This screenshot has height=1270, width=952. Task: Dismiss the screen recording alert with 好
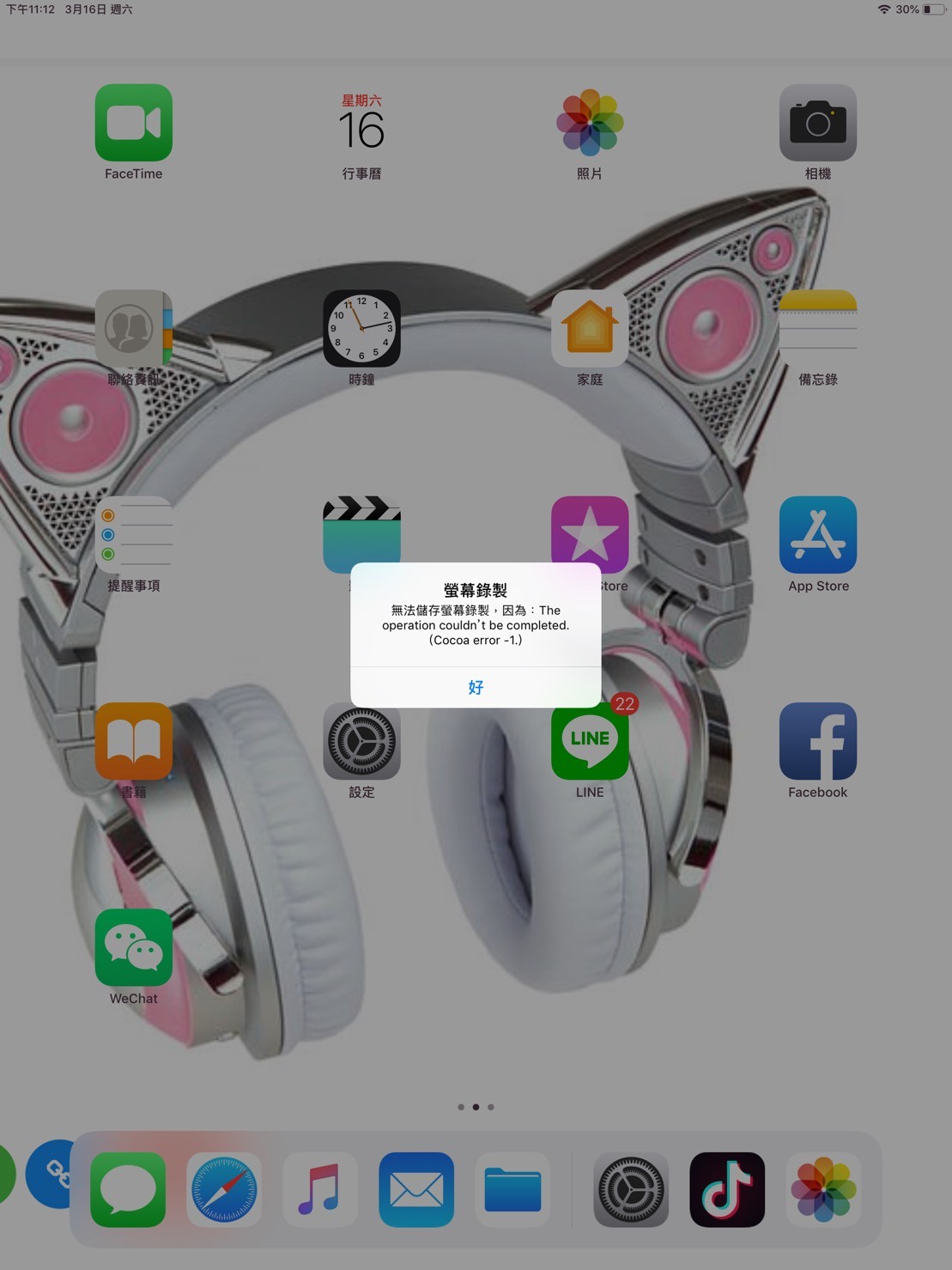pyautogui.click(x=476, y=687)
